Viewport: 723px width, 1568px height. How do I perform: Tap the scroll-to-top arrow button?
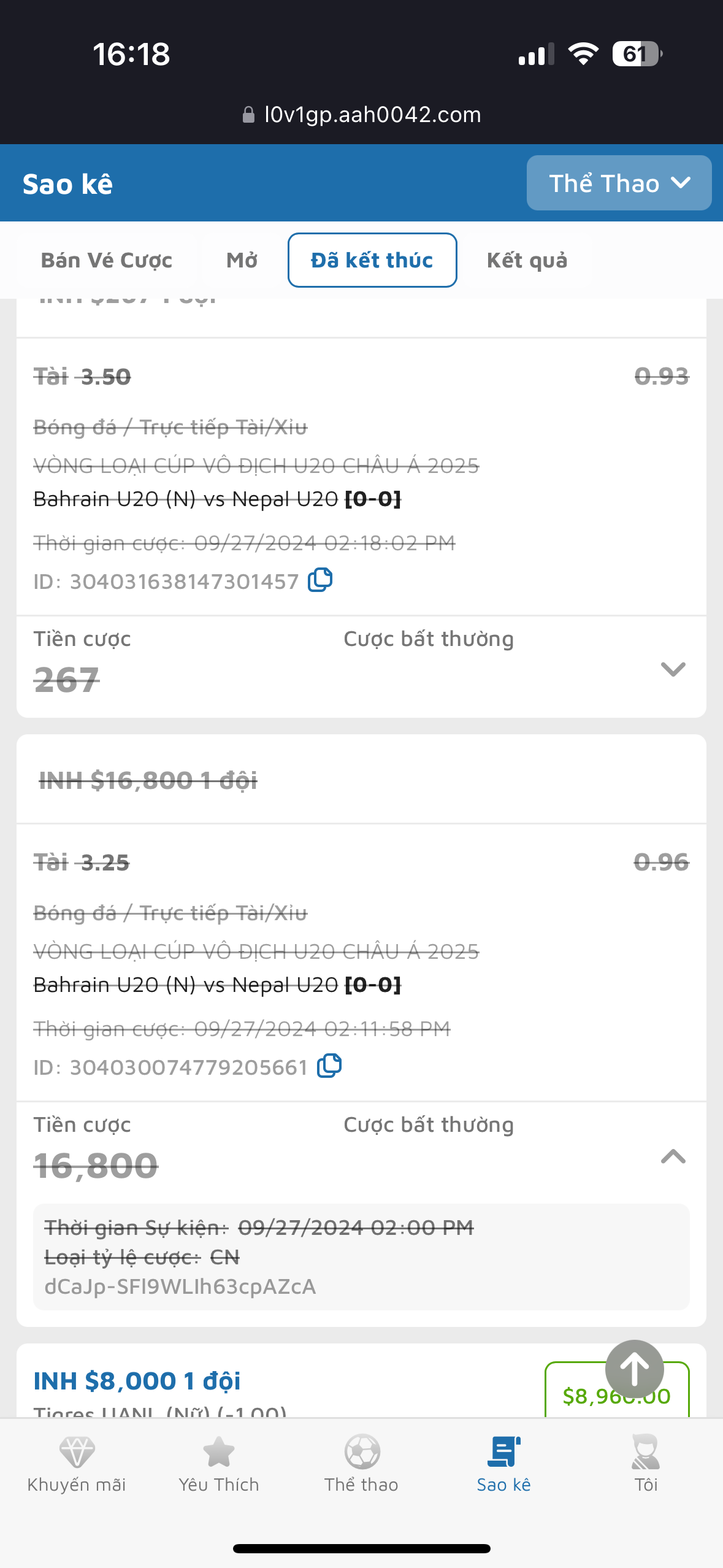634,1369
